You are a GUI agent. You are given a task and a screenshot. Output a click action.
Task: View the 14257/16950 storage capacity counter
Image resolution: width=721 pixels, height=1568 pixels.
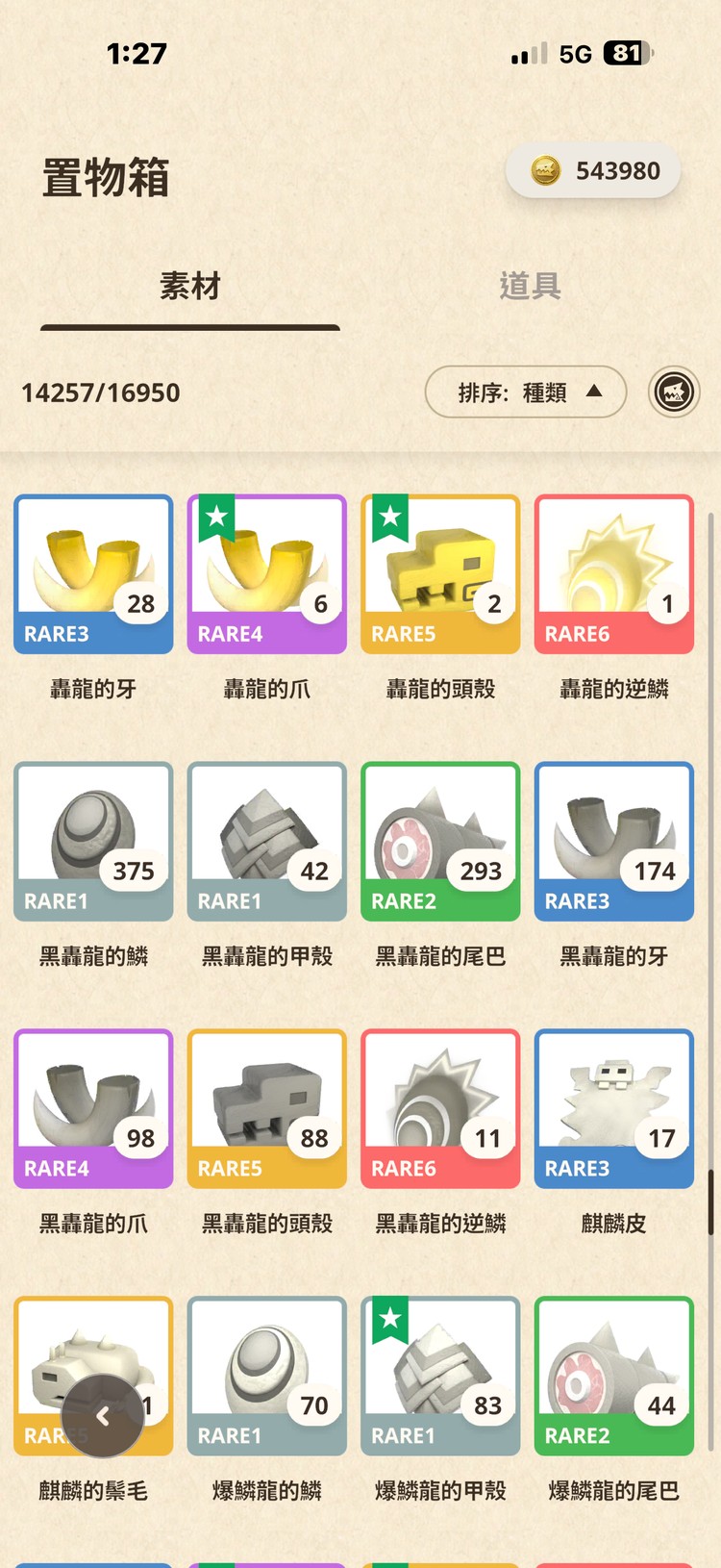click(100, 392)
